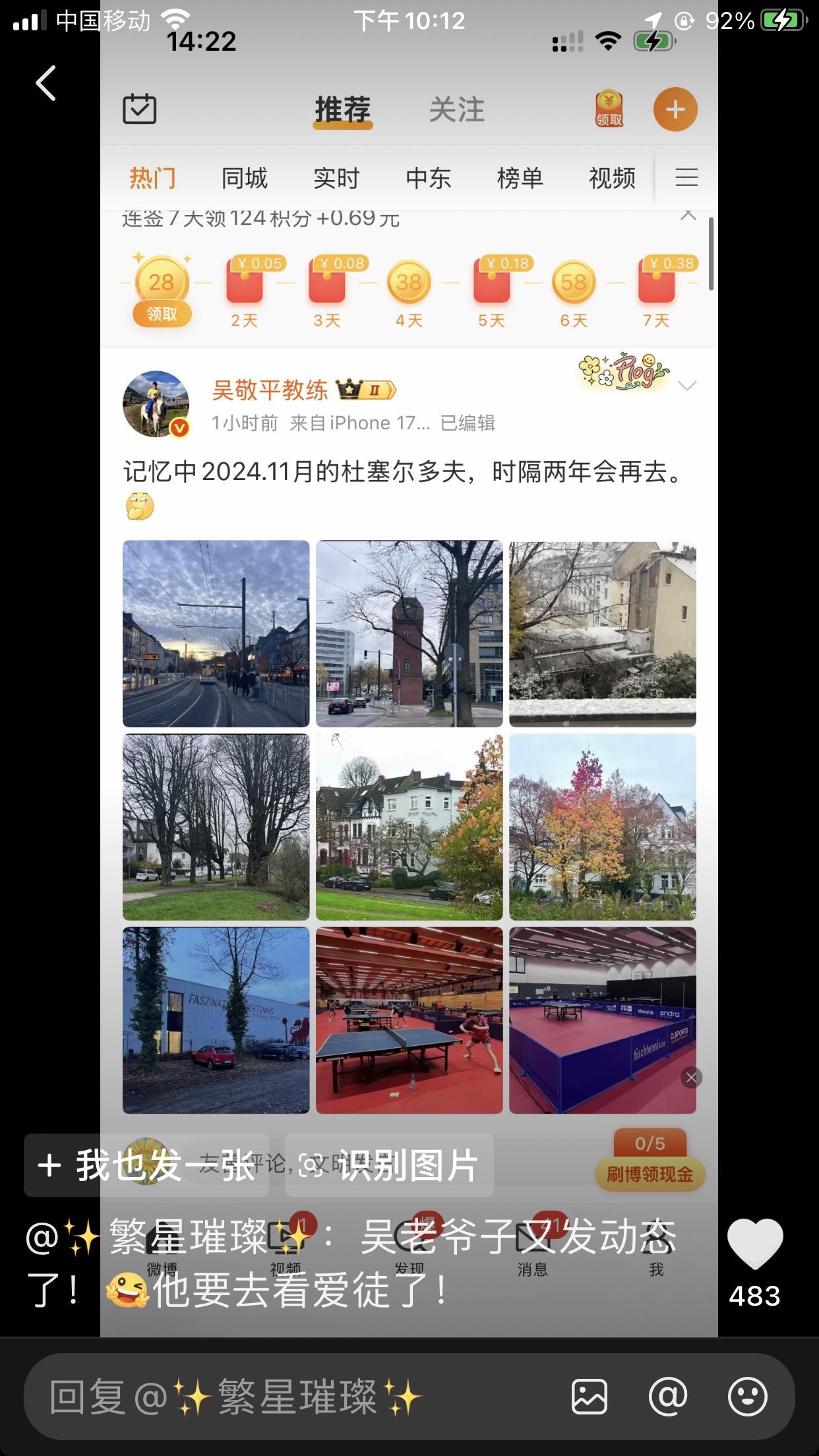This screenshot has width=819, height=1456.
Task: Open 吴敬平教练's profile name link
Action: point(269,389)
